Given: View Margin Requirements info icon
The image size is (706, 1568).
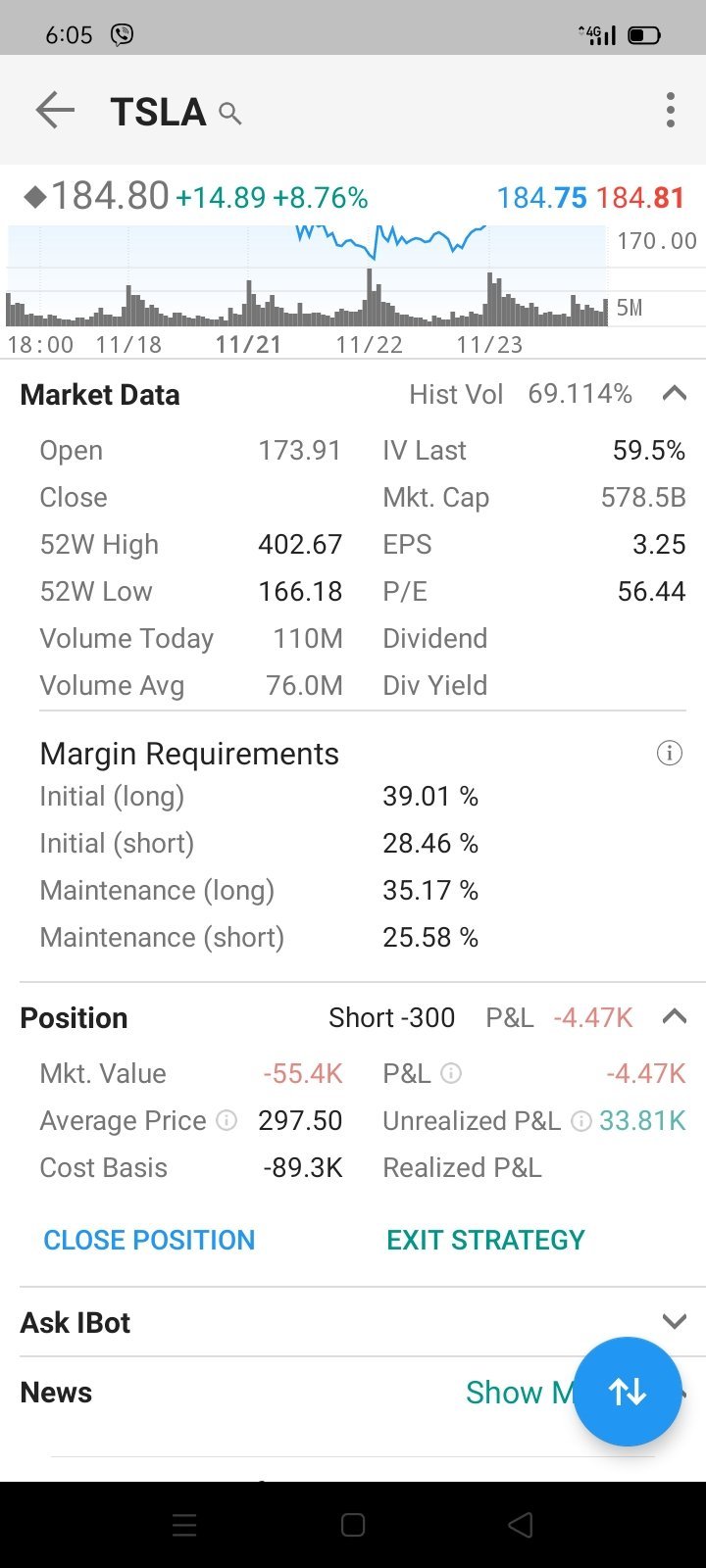Looking at the screenshot, I should pos(670,754).
